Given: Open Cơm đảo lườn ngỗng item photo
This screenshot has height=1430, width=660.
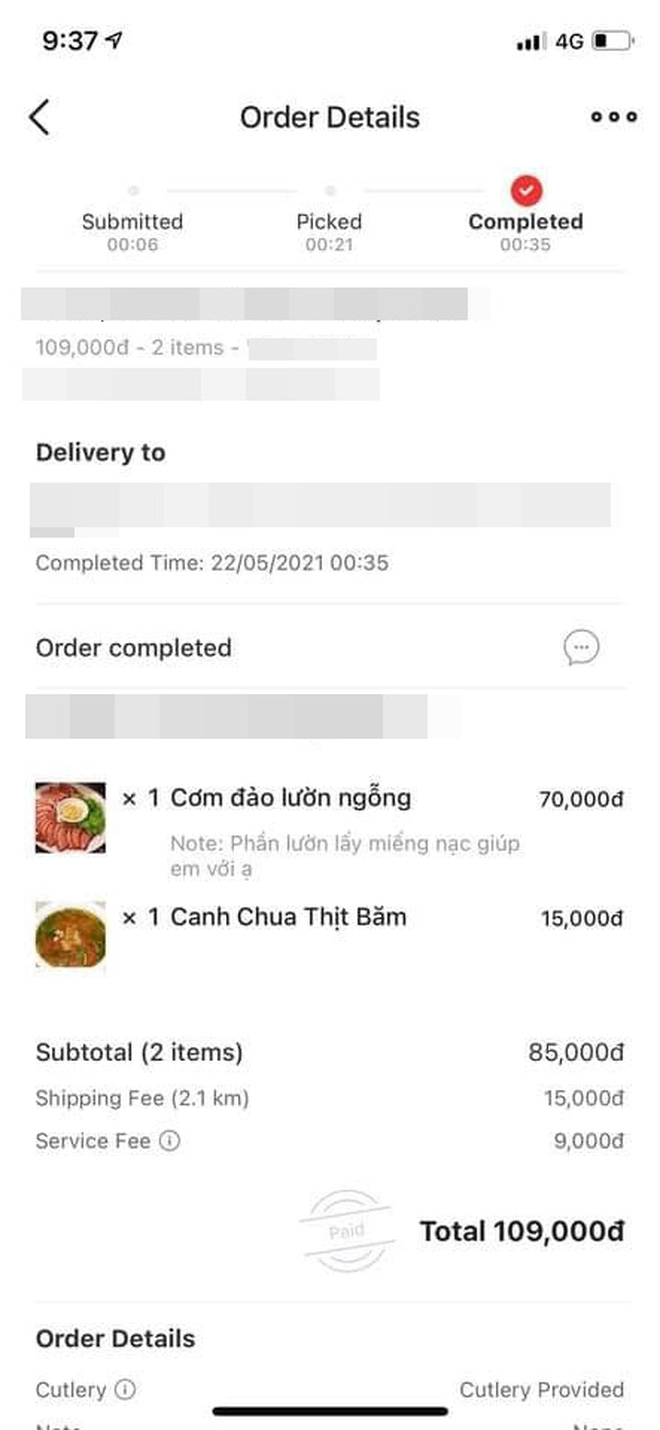Looking at the screenshot, I should (x=70, y=817).
